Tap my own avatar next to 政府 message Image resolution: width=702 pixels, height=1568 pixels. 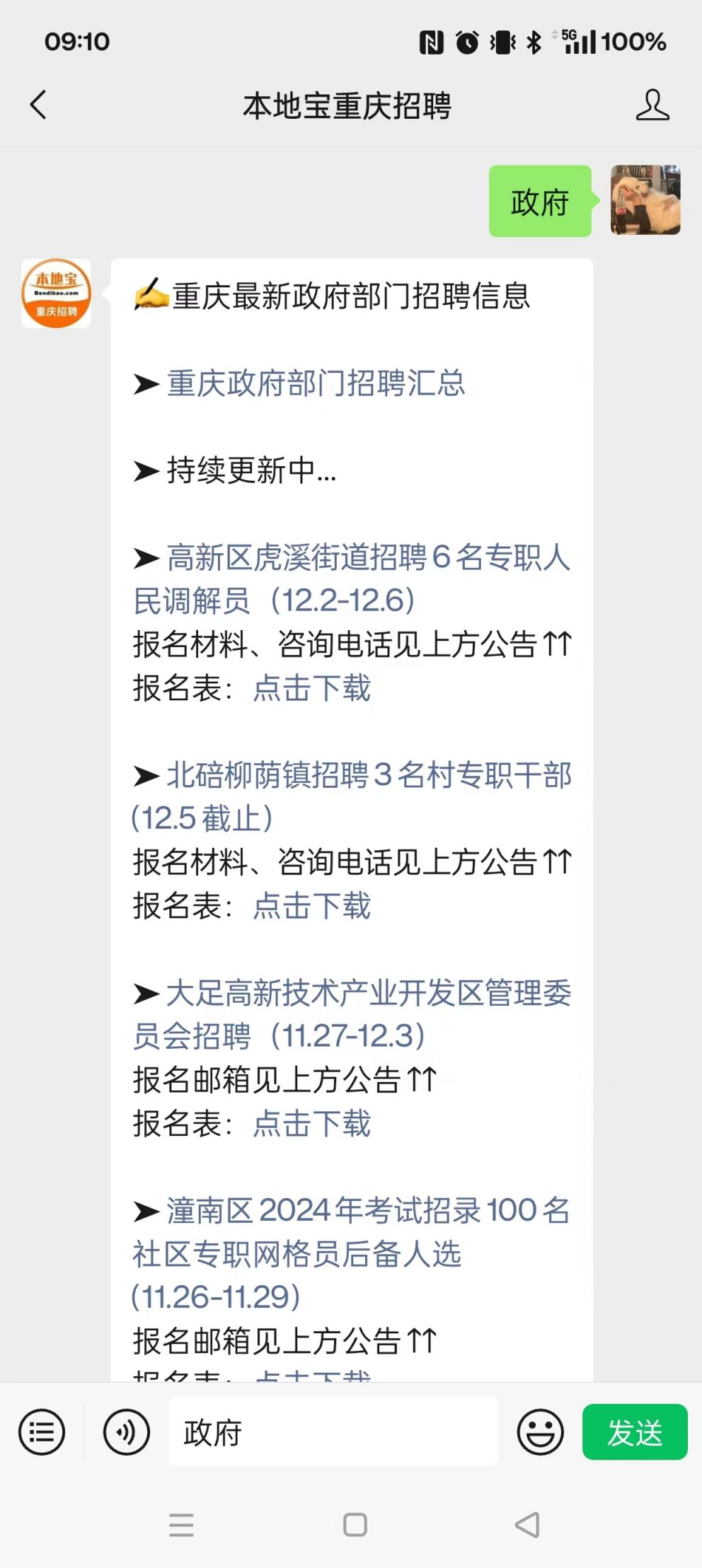tap(645, 200)
